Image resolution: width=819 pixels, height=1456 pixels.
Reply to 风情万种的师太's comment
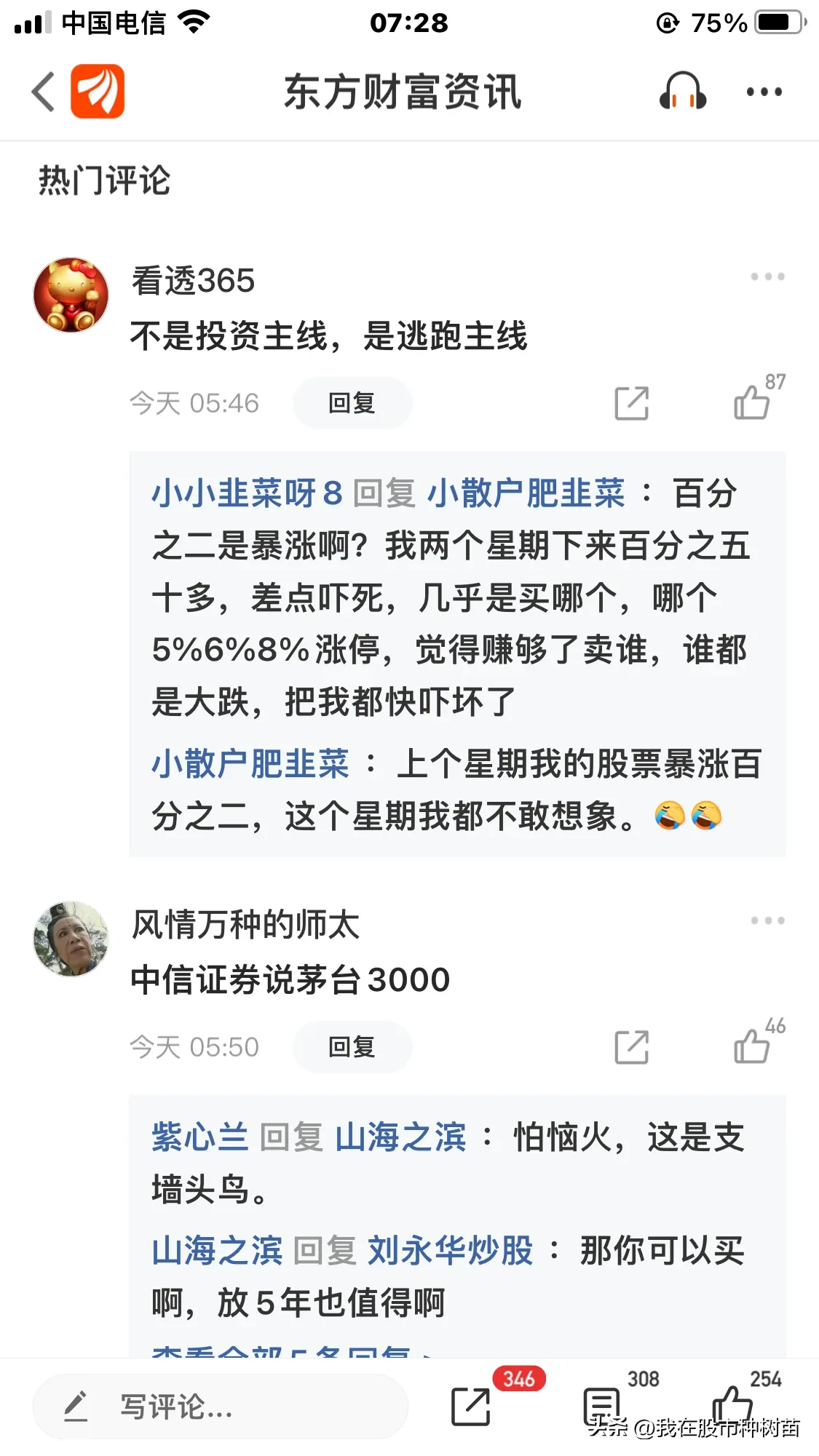(352, 1046)
